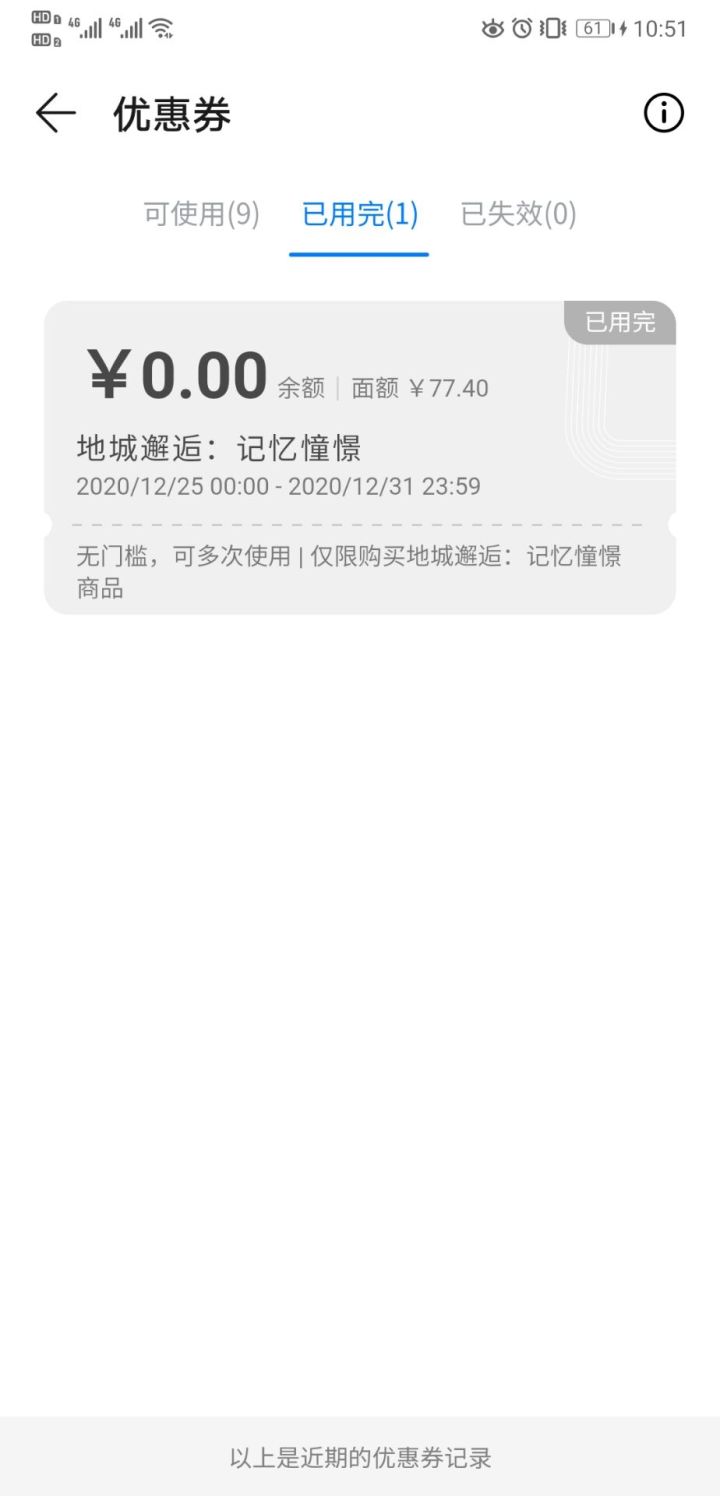Select the coupon validity dates text
This screenshot has width=720, height=1496.
(279, 487)
